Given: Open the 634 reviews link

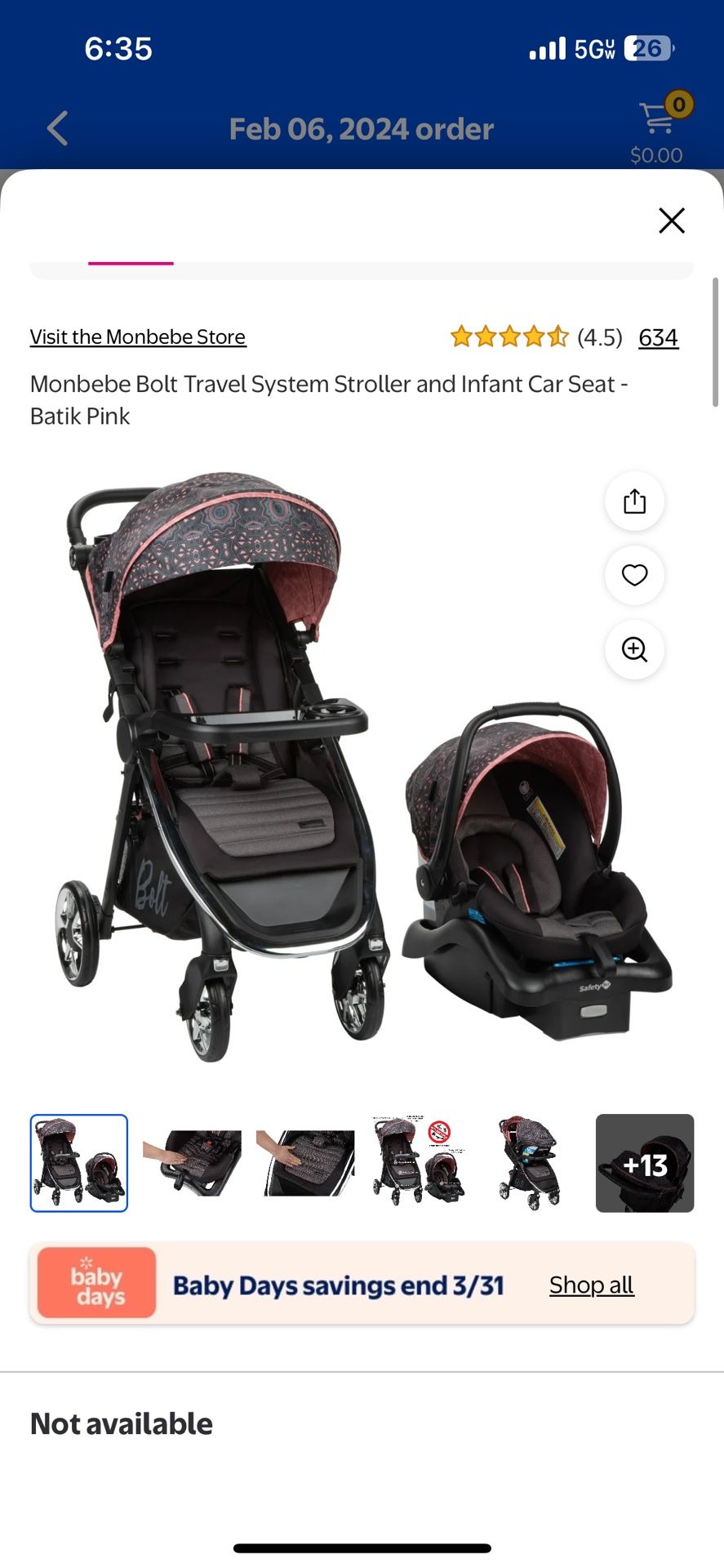Looking at the screenshot, I should point(659,337).
